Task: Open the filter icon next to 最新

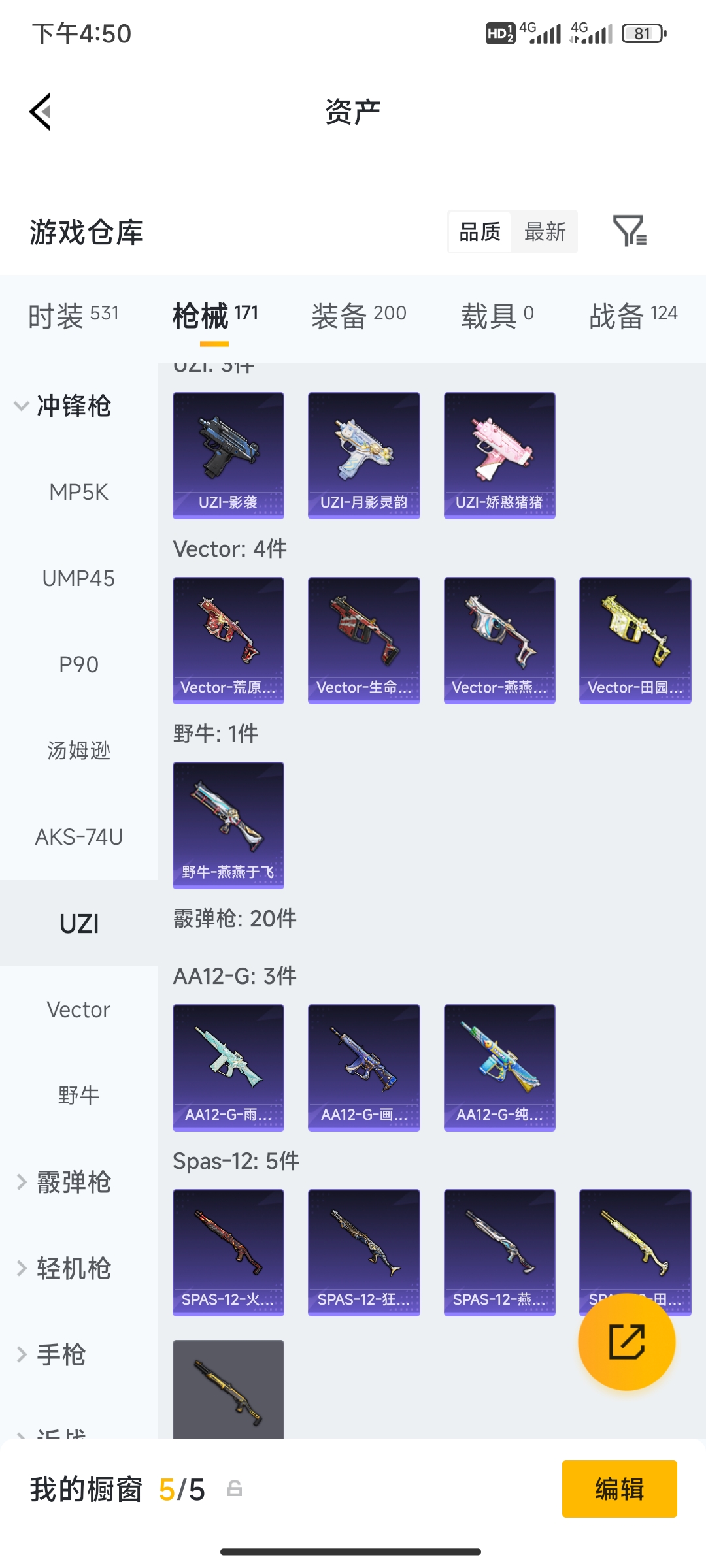Action: (630, 231)
